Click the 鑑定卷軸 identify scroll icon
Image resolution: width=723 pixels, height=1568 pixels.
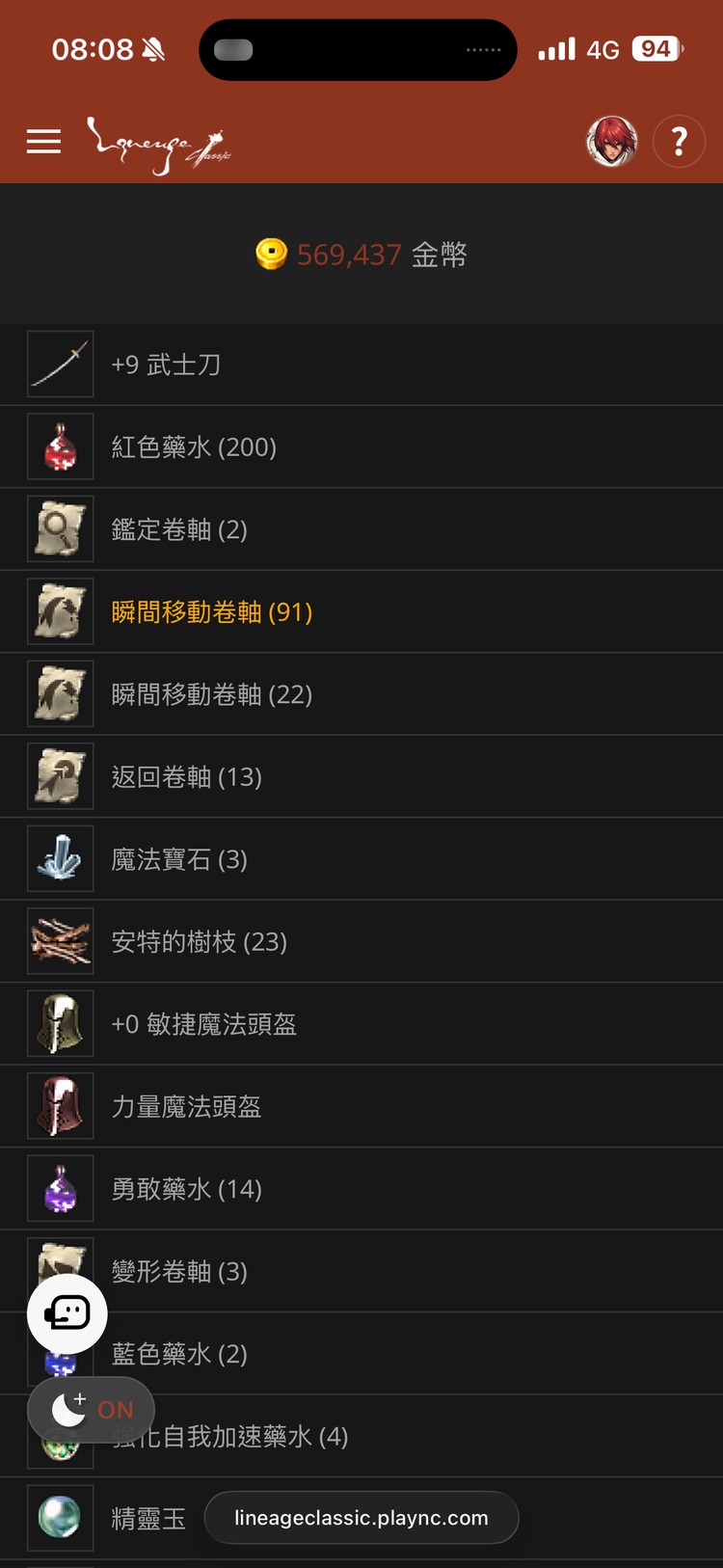point(60,529)
